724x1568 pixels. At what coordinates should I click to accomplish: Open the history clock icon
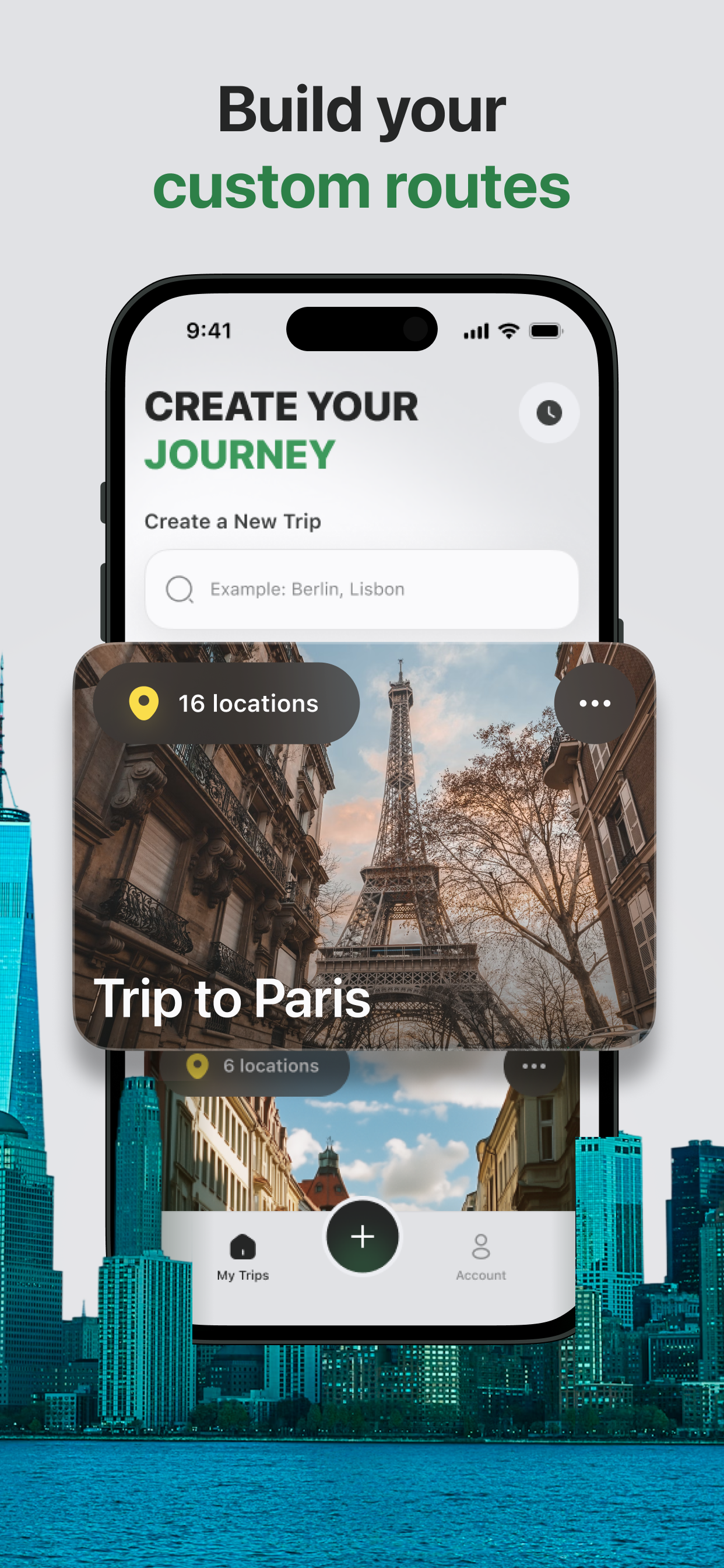[548, 412]
